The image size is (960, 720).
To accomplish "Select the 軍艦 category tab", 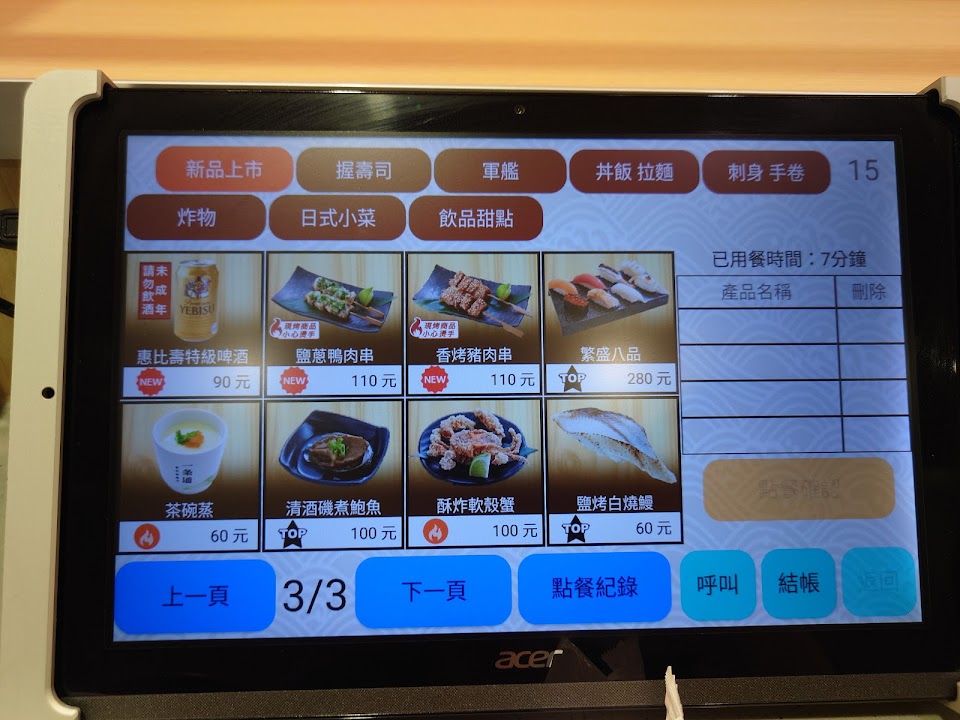I will [x=499, y=171].
